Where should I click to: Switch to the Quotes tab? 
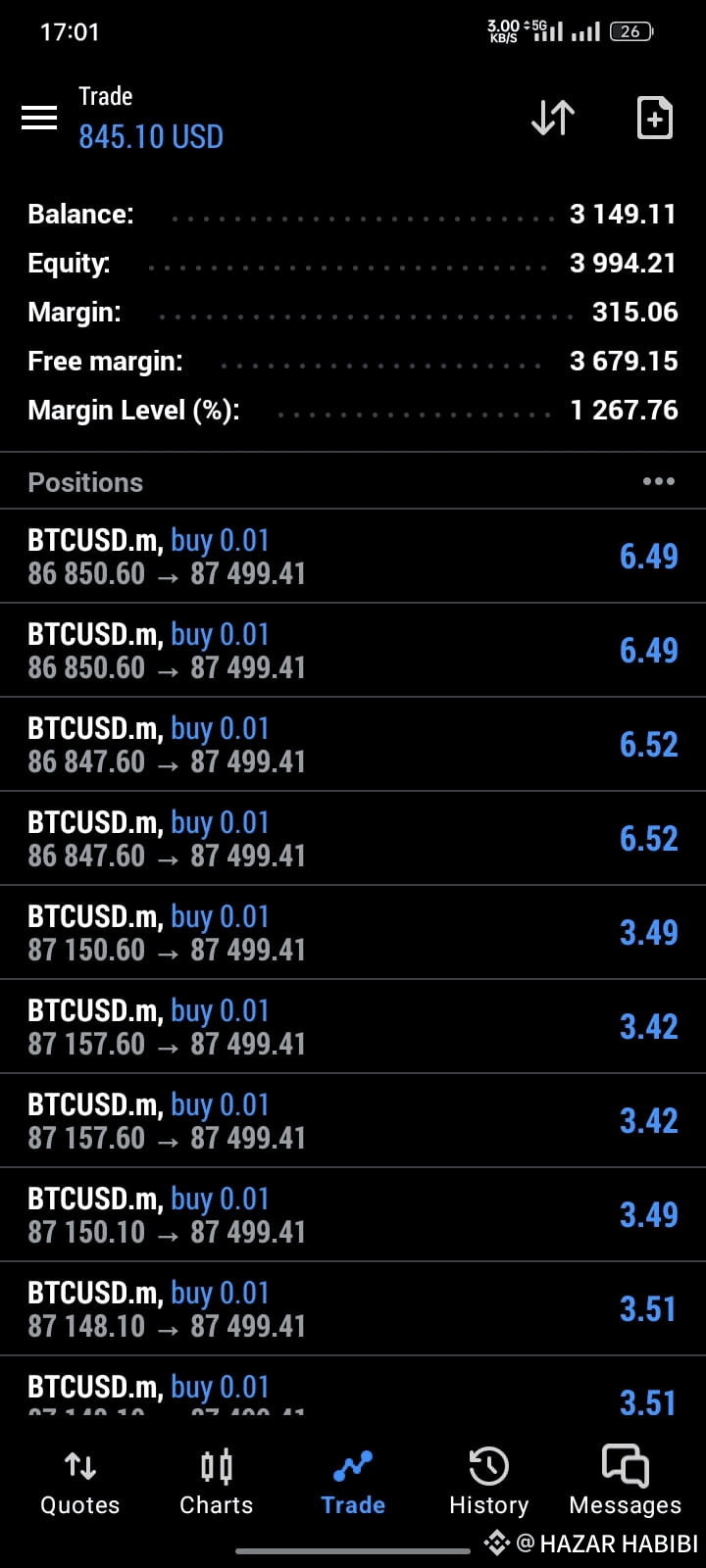tap(79, 1484)
